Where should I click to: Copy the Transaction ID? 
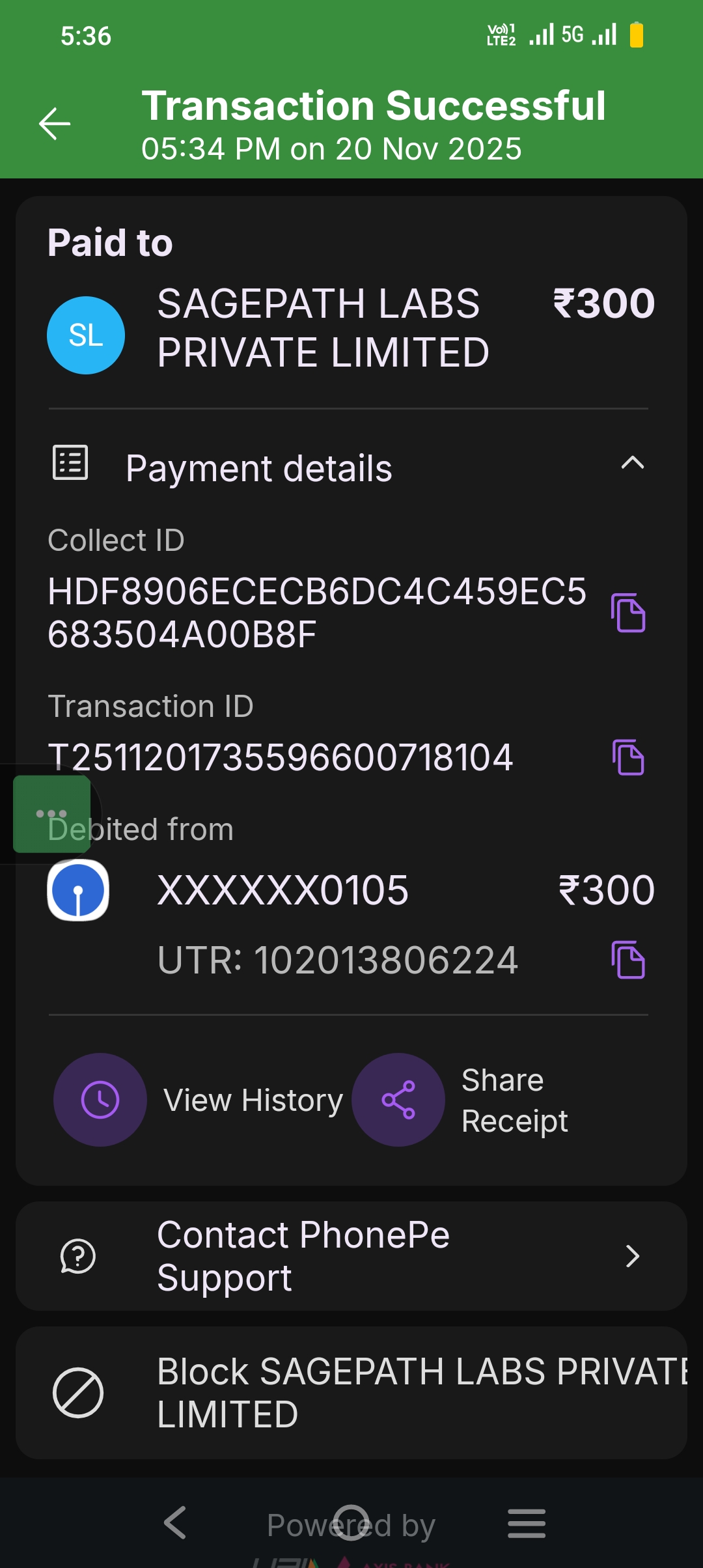click(x=628, y=757)
